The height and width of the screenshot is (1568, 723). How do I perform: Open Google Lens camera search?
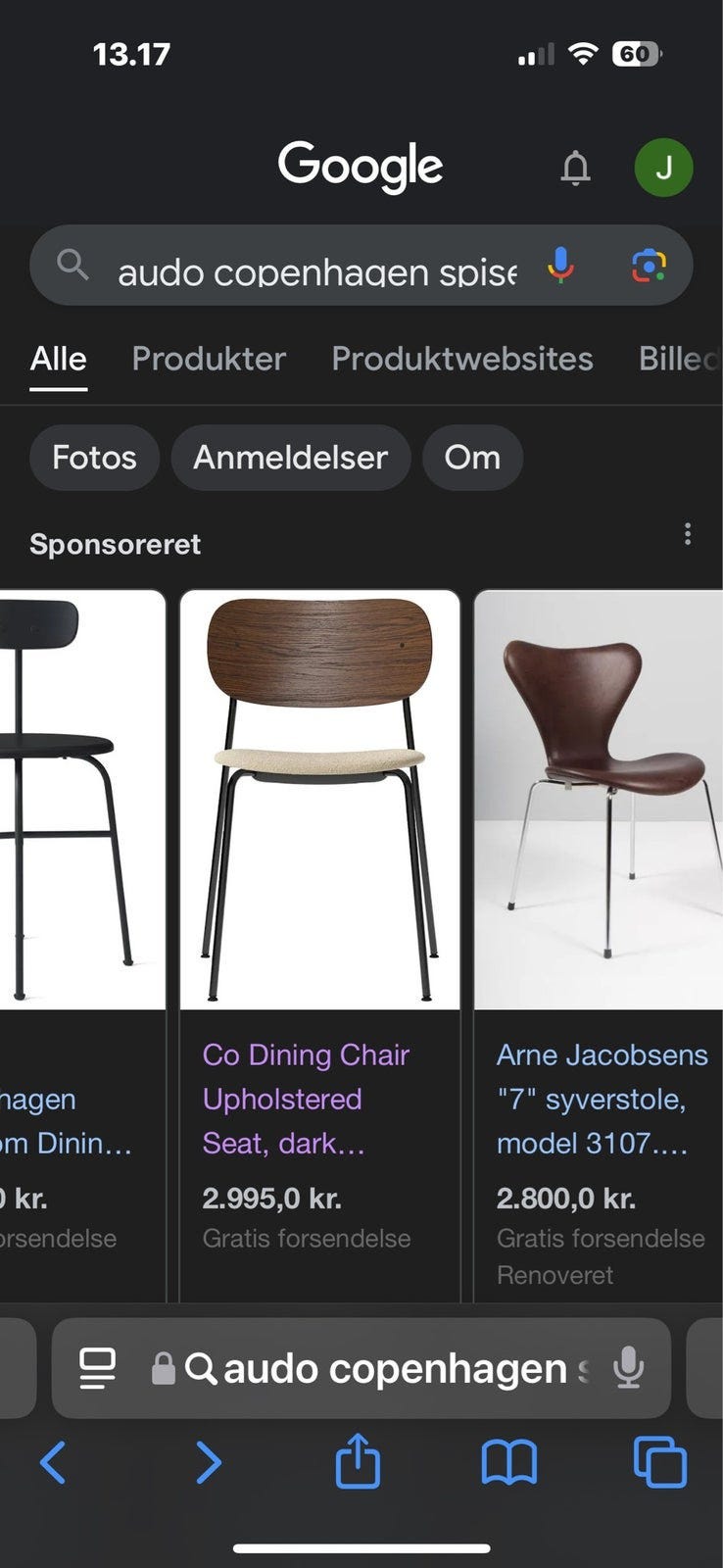pyautogui.click(x=650, y=265)
